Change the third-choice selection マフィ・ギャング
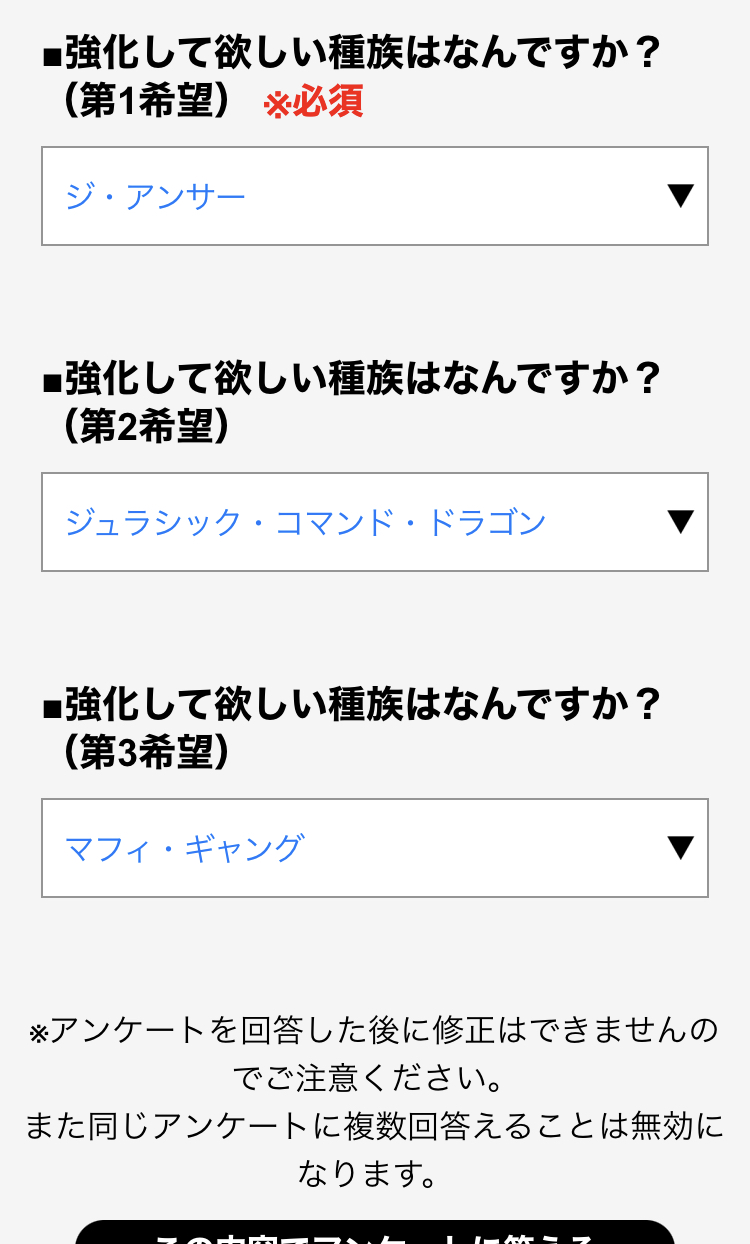Viewport: 750px width, 1244px height. click(x=374, y=848)
